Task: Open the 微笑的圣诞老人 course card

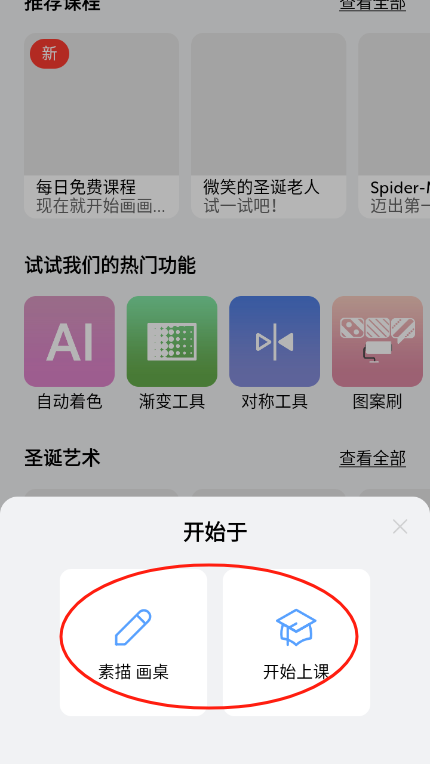Action: click(268, 125)
